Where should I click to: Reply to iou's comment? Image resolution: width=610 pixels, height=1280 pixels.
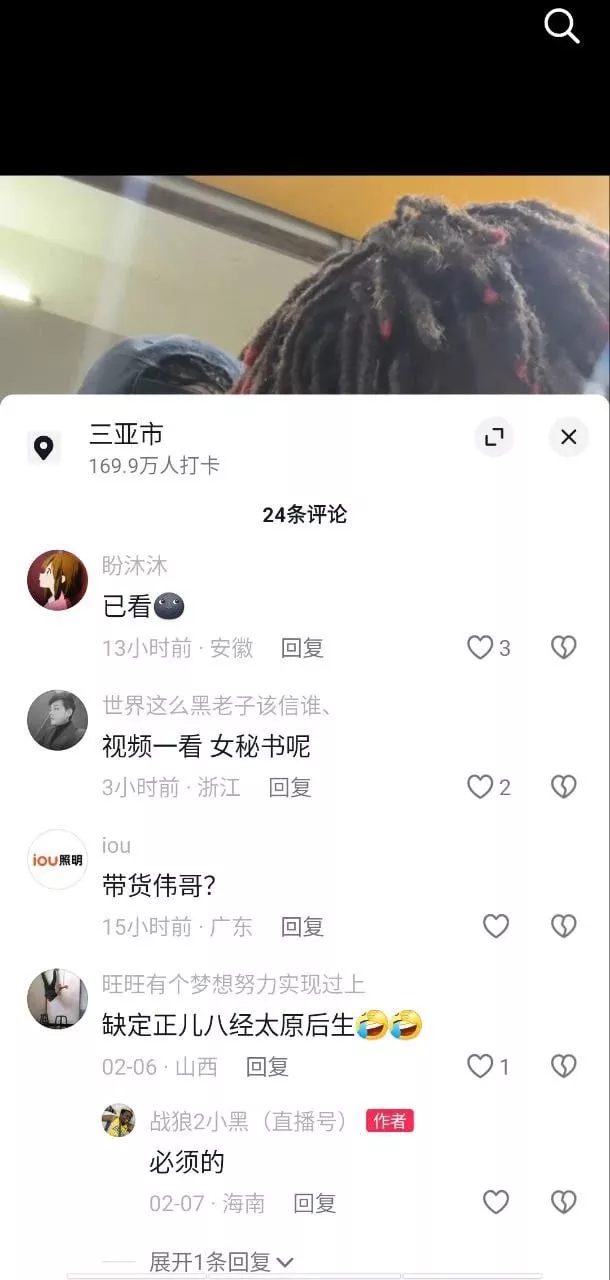(302, 926)
